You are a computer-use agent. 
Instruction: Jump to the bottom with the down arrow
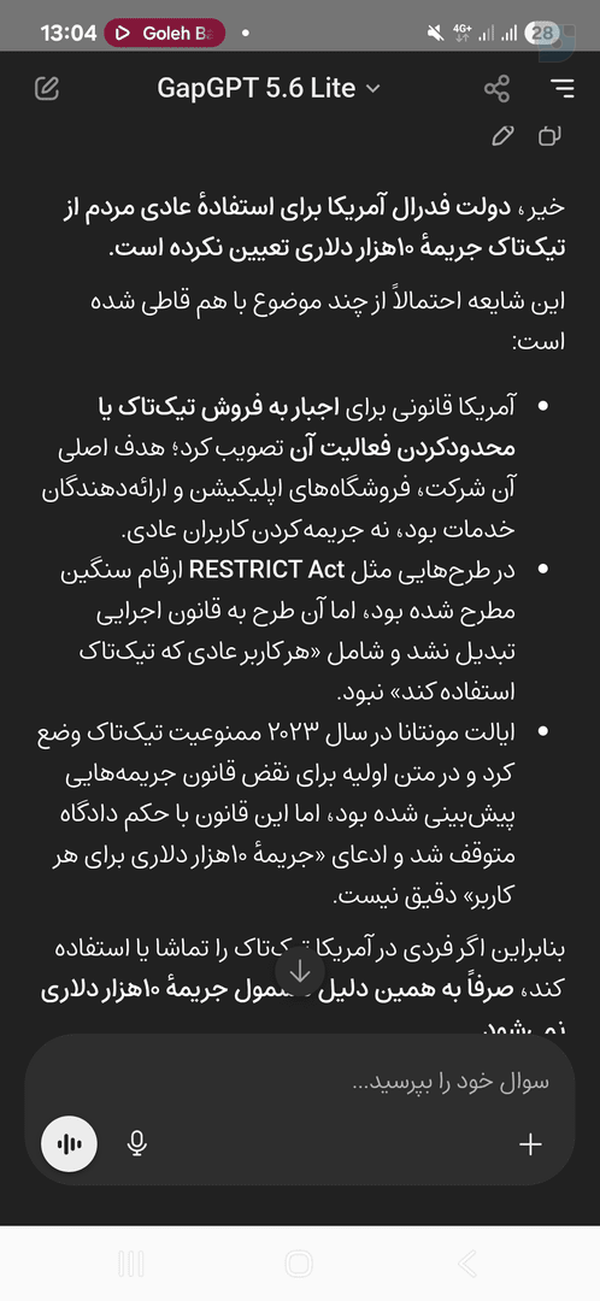coord(300,973)
